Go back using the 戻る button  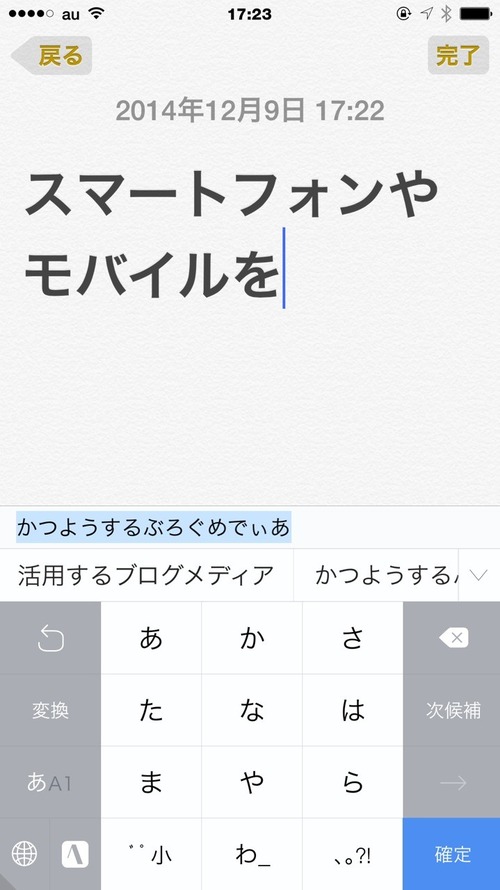coord(52,56)
